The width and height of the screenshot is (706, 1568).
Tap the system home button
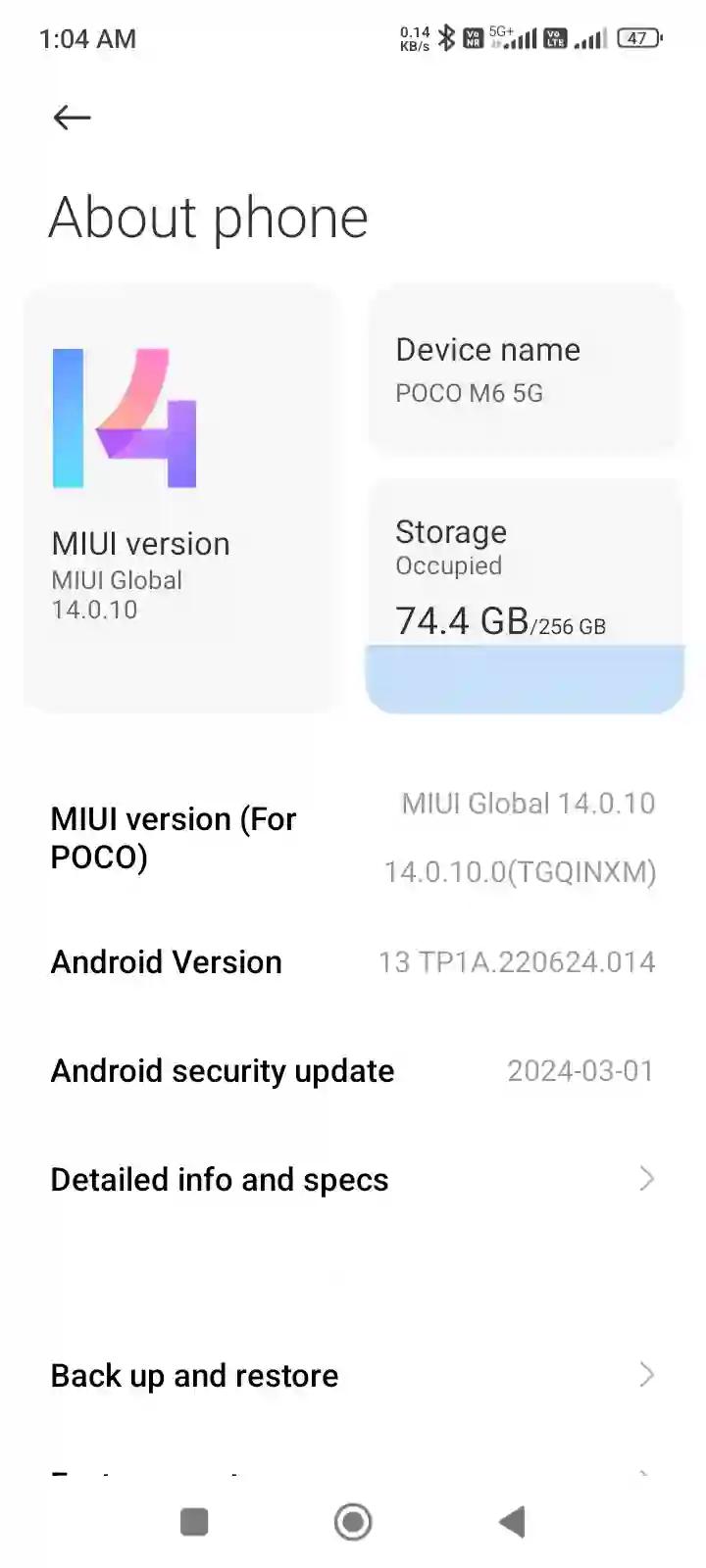(x=353, y=1522)
